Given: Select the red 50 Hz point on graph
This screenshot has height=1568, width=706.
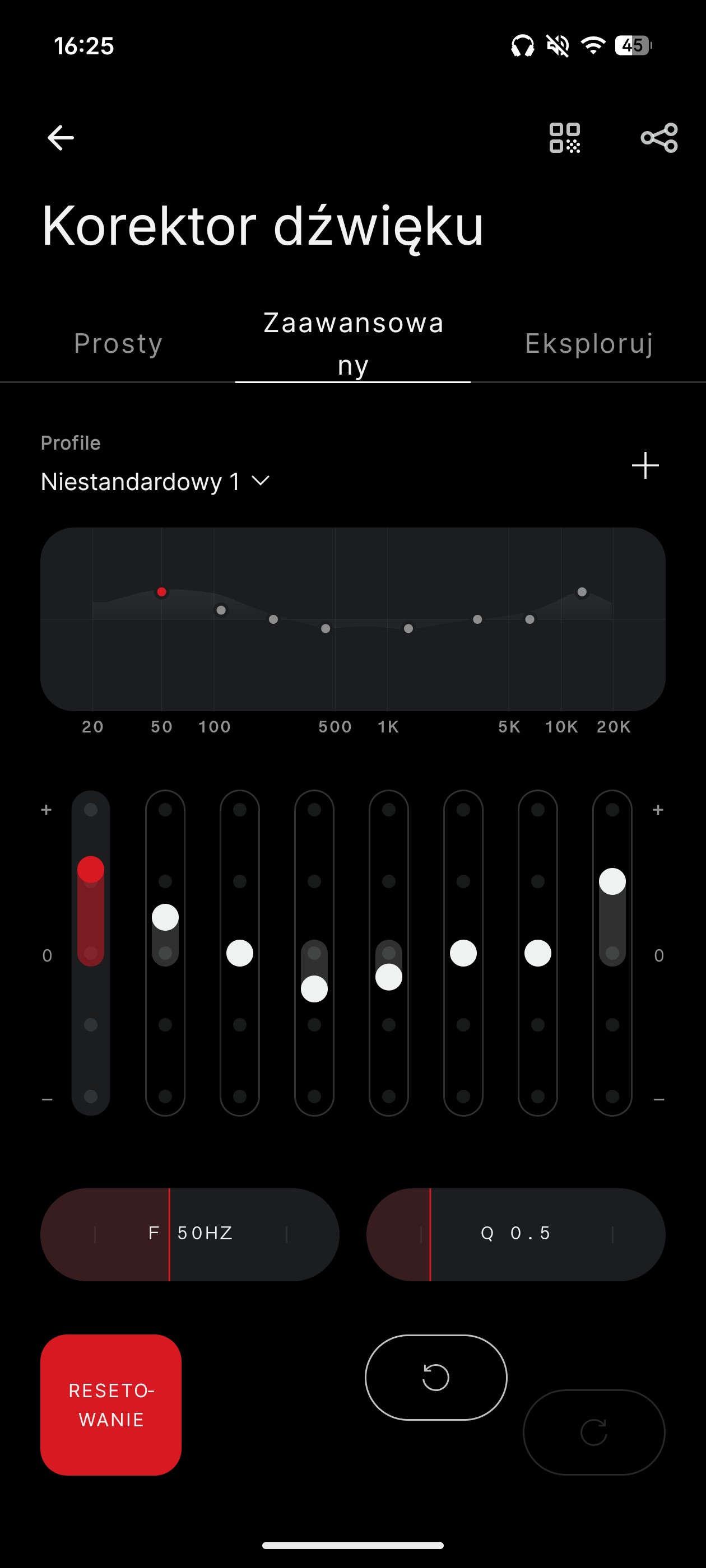Looking at the screenshot, I should click(x=161, y=592).
